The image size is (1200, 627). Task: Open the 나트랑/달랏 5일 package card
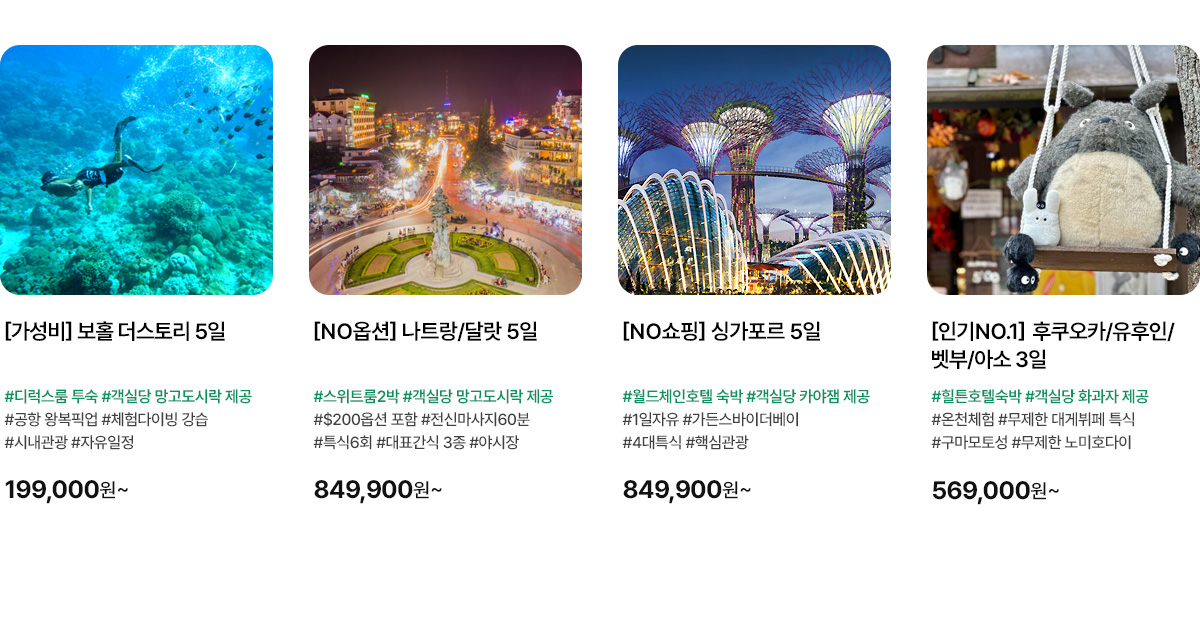(445, 170)
